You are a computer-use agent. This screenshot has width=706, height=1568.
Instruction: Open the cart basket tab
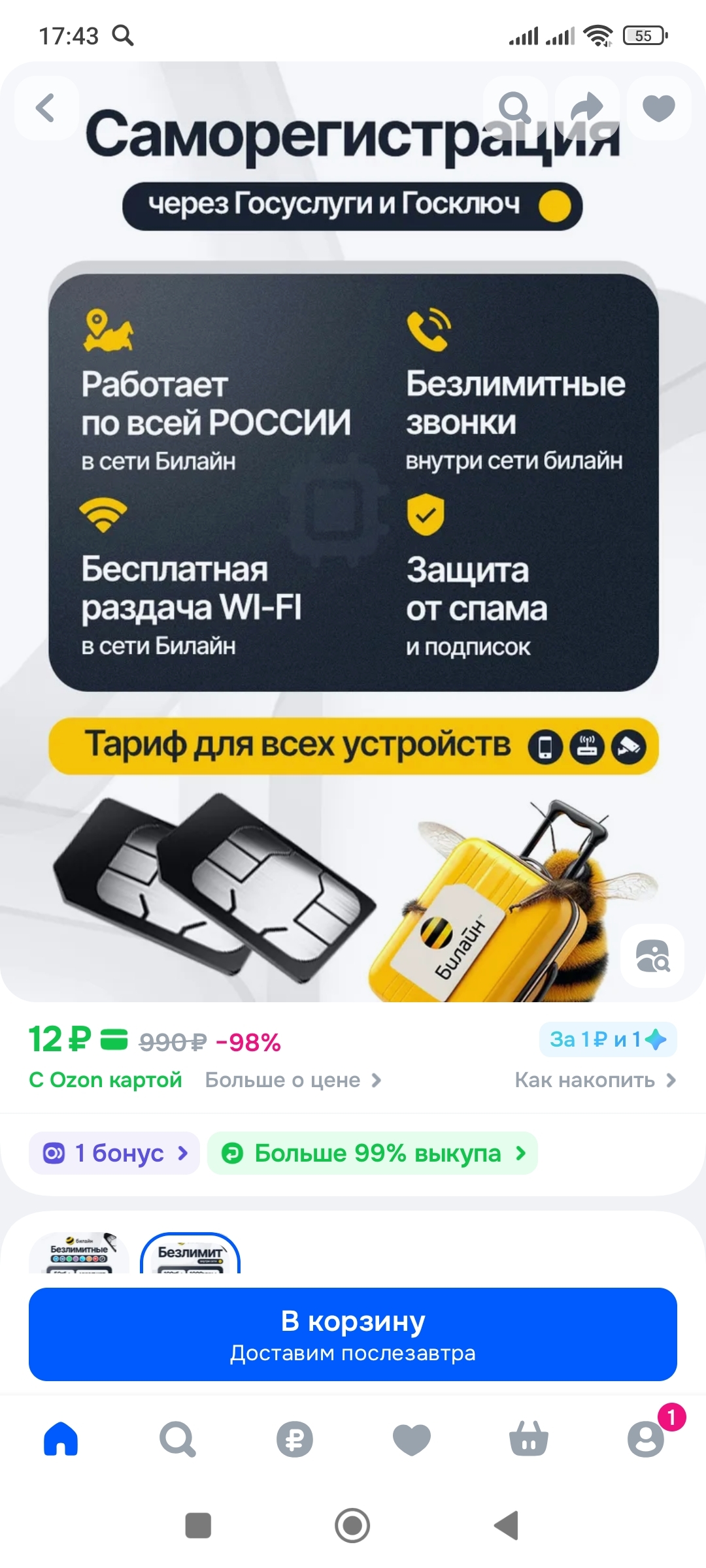point(528,1439)
